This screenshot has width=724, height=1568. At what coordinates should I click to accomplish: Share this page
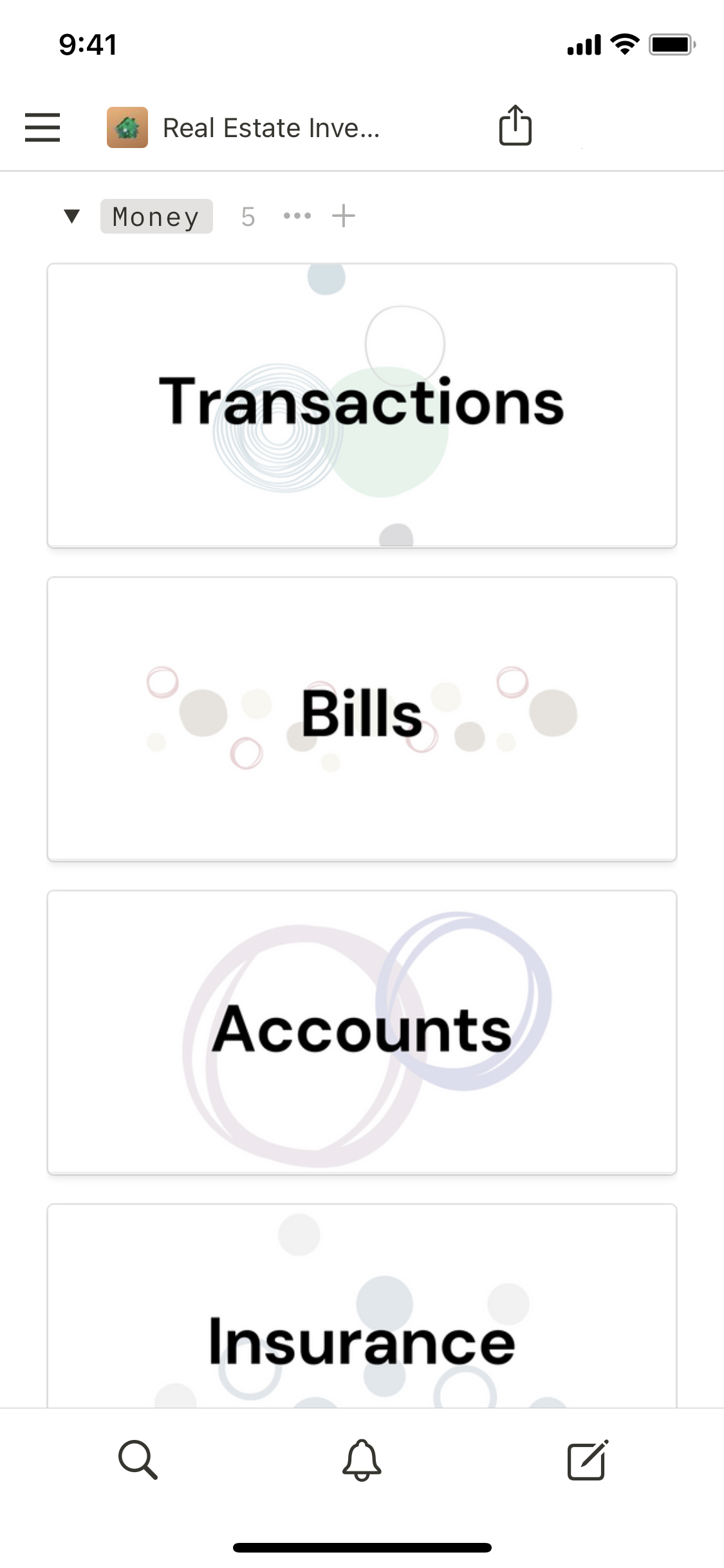pyautogui.click(x=515, y=126)
